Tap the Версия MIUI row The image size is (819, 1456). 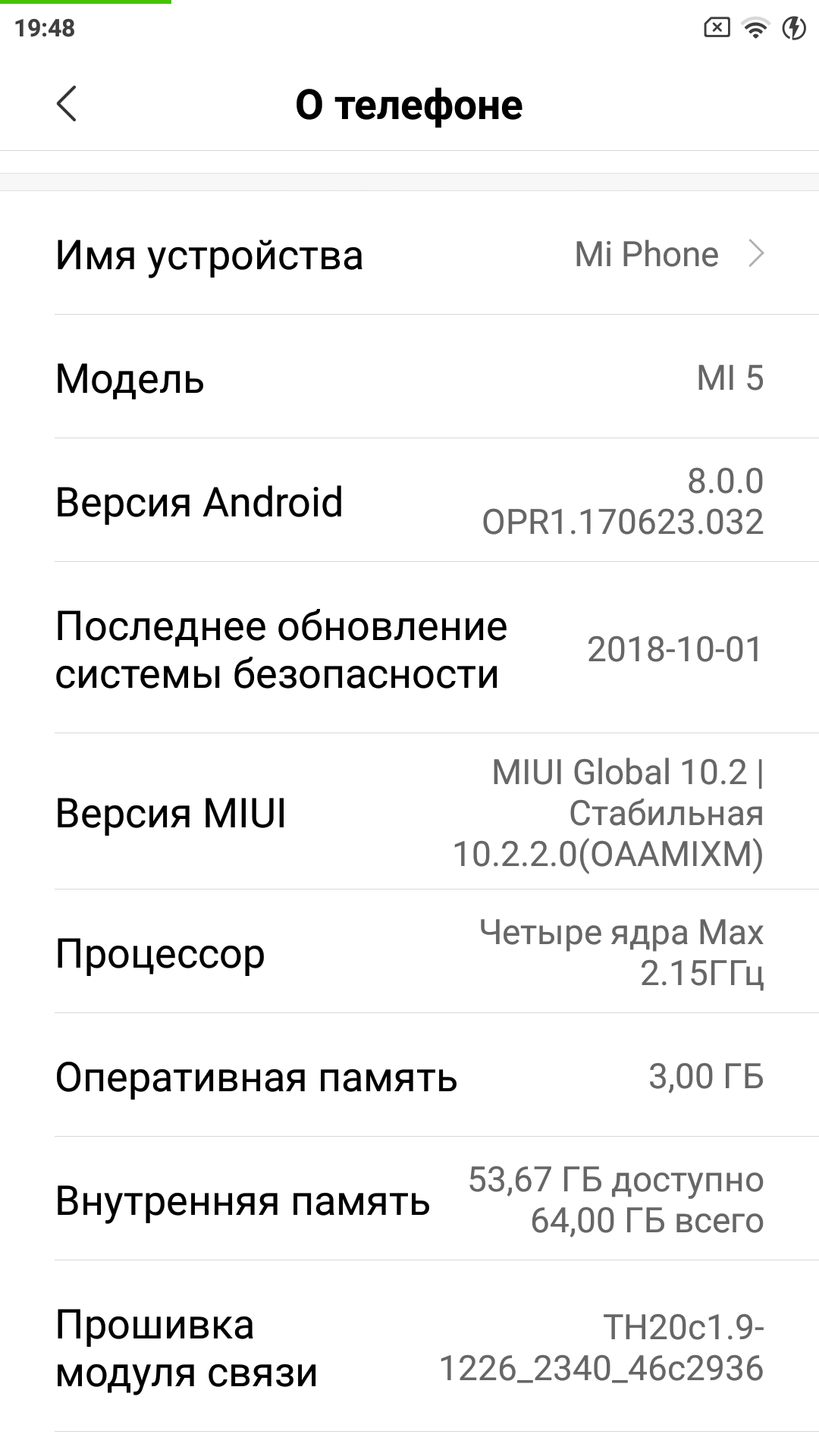[x=409, y=813]
